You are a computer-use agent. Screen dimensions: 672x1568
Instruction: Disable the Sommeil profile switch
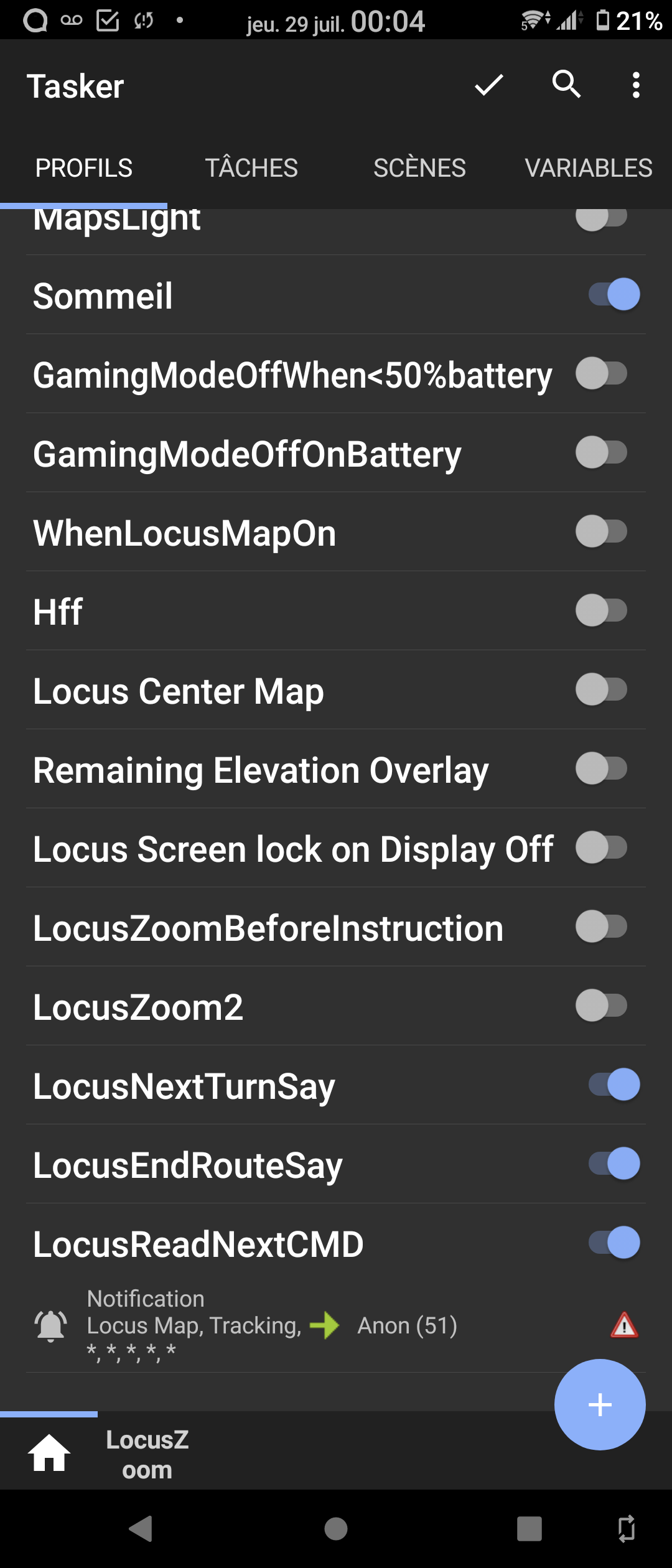click(x=614, y=294)
